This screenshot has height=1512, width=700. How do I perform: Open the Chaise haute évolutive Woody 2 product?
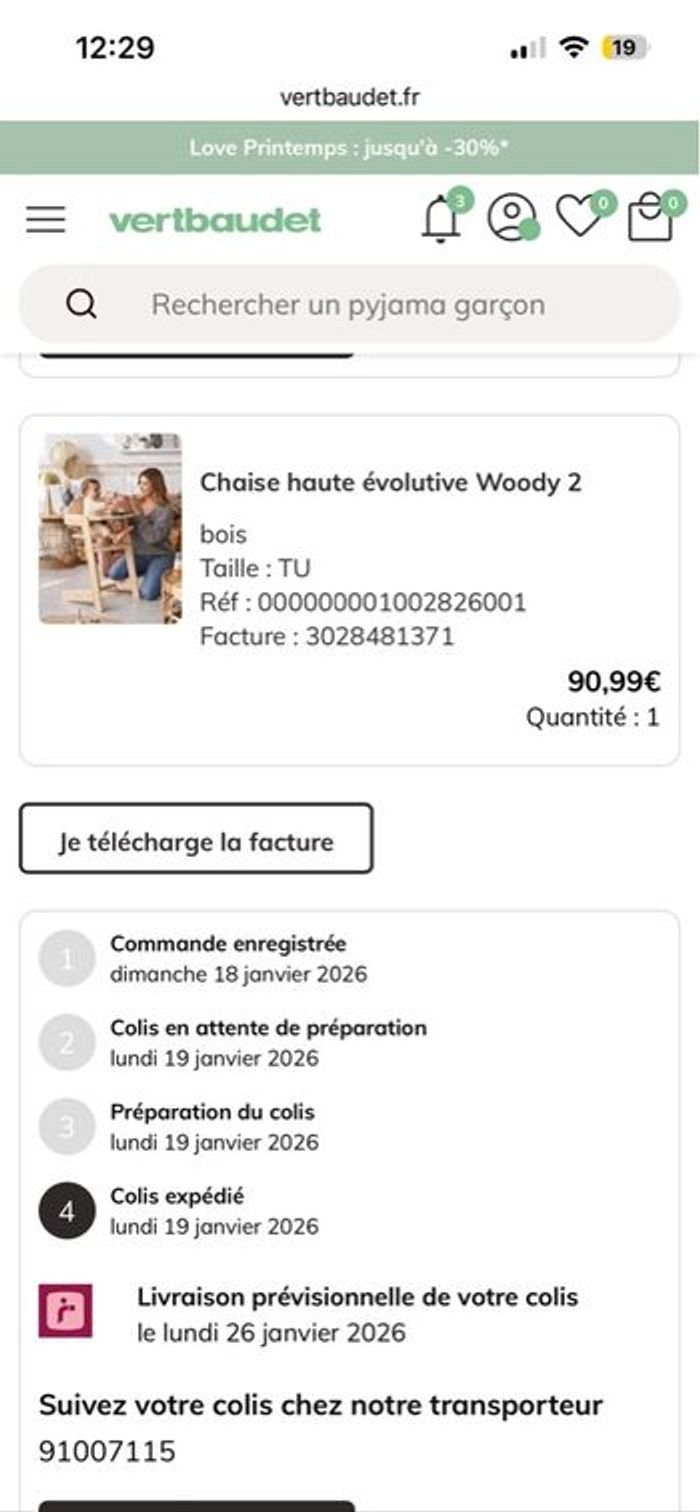point(390,483)
